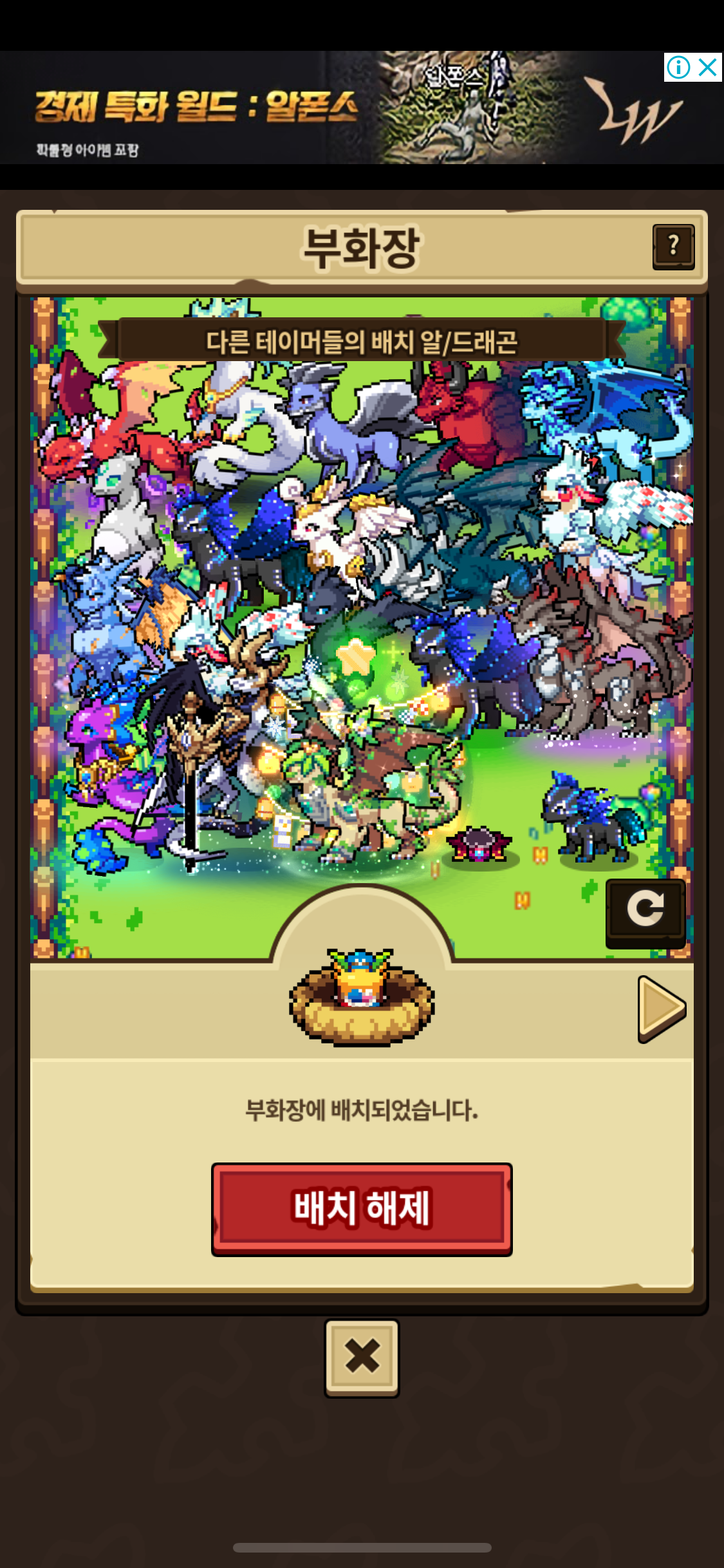This screenshot has height=1568, width=724.
Task: Open the hatchery help question mark
Action: coord(673,247)
